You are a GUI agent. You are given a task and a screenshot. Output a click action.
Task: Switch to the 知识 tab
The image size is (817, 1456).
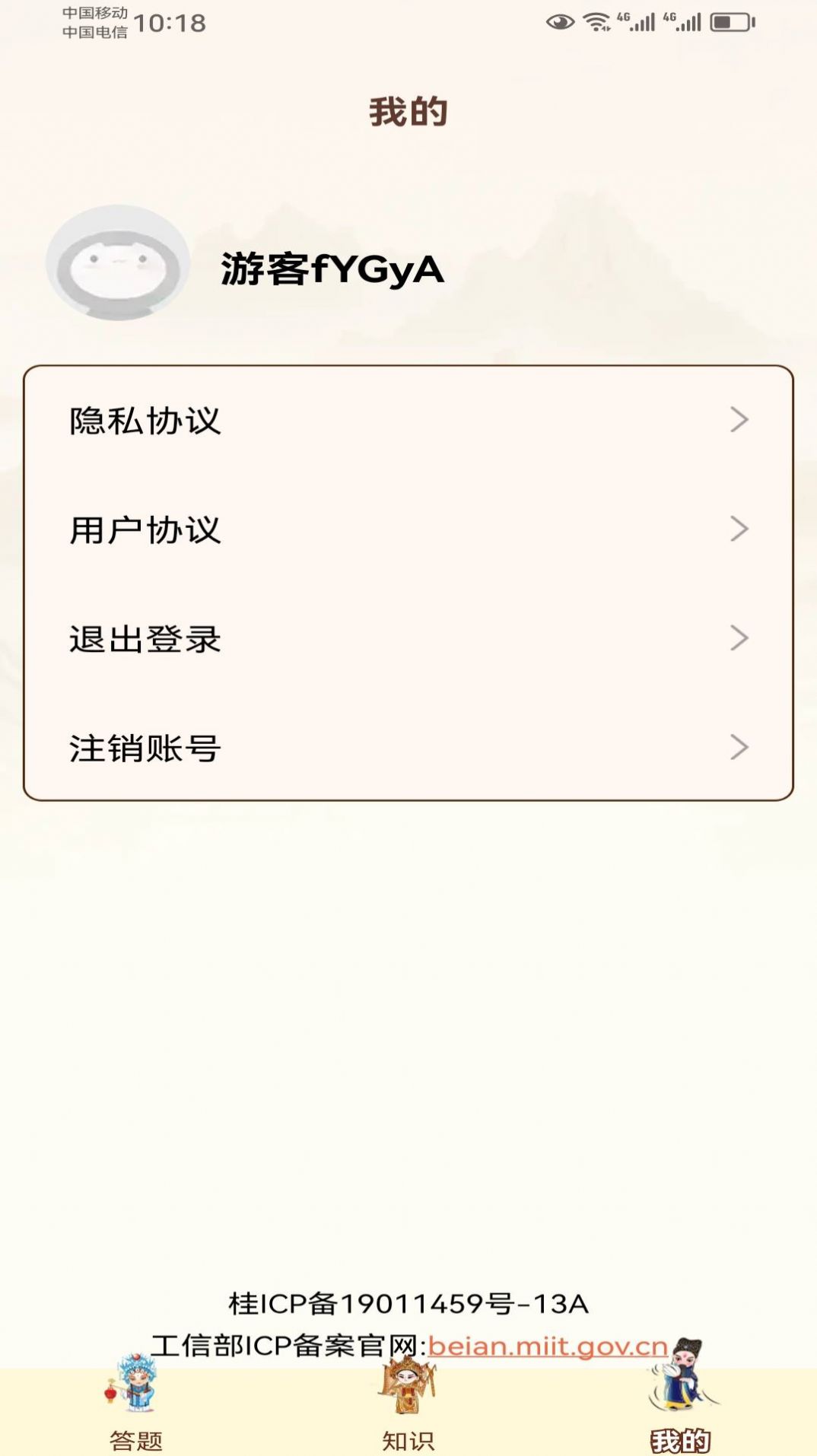pyautogui.click(x=408, y=1438)
